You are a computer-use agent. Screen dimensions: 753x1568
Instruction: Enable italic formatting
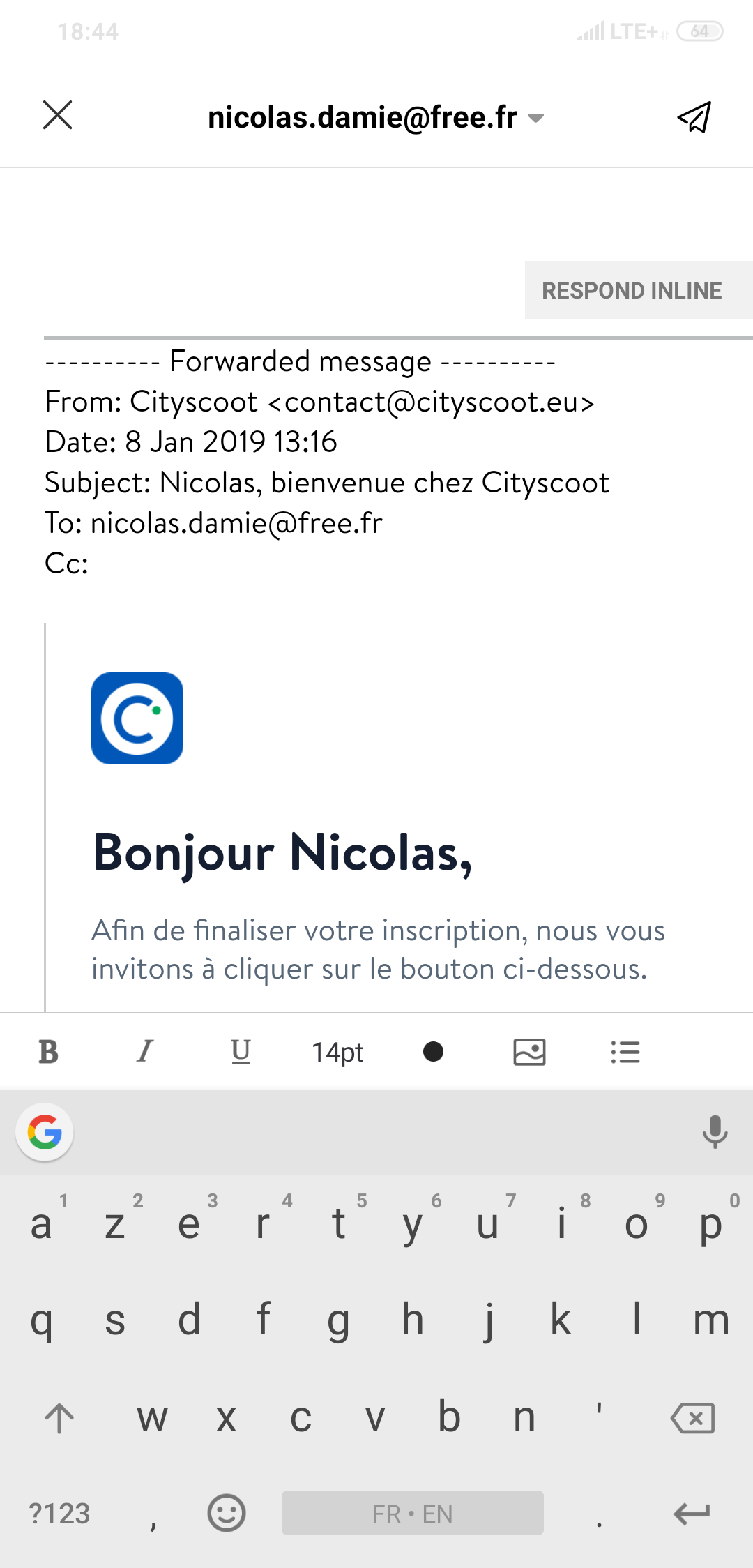click(x=144, y=1052)
